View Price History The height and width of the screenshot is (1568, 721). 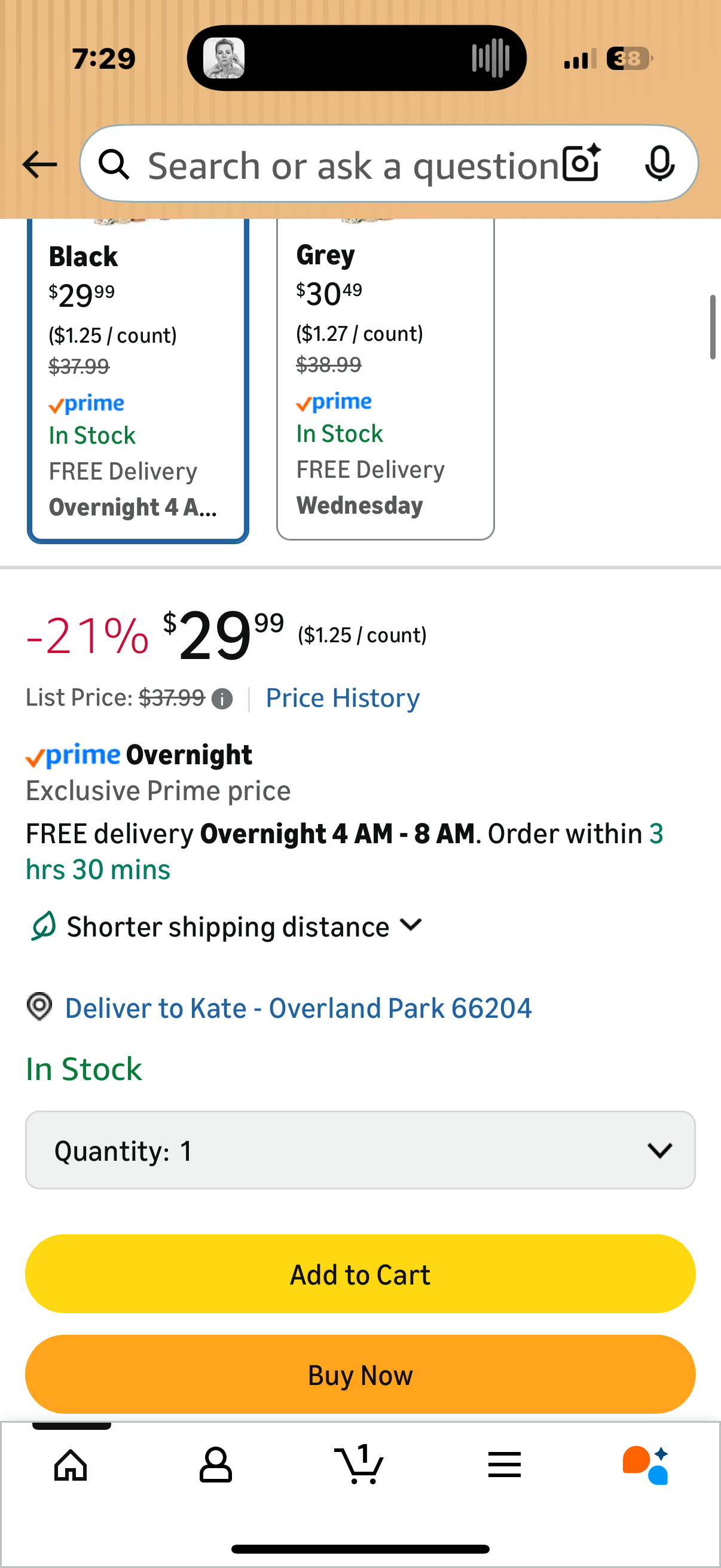click(343, 698)
